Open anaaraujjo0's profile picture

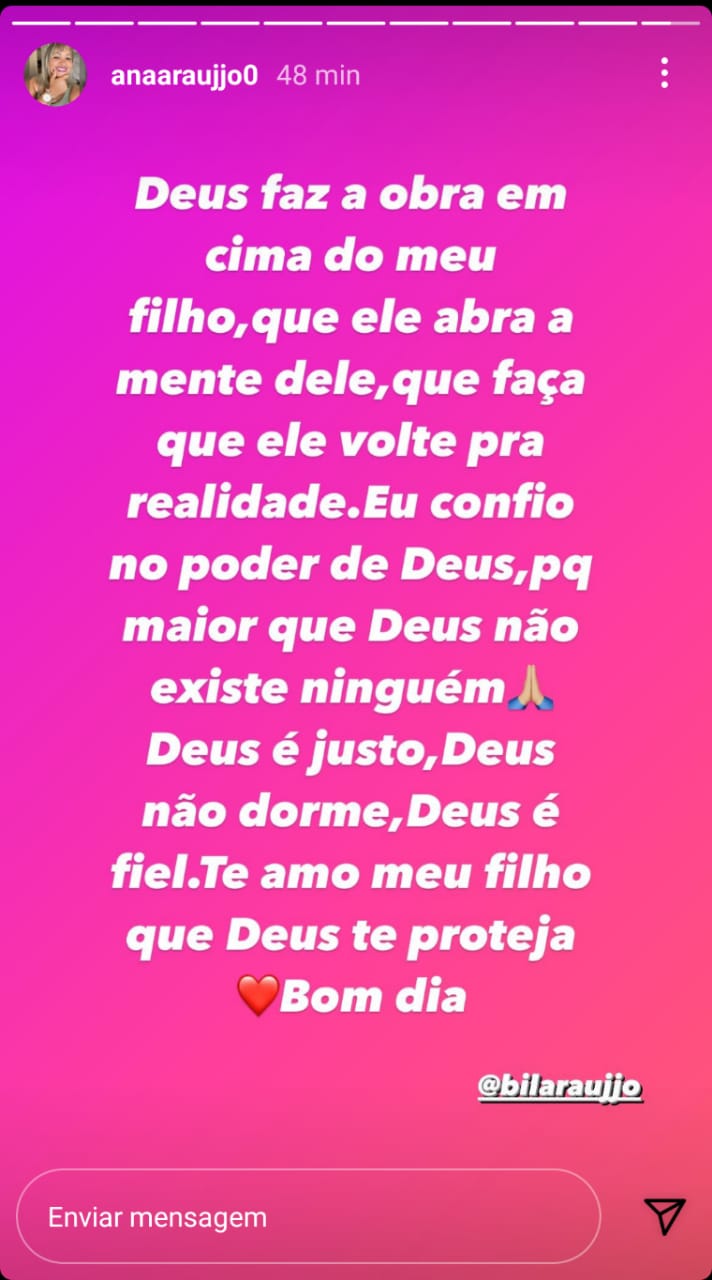pos(55,75)
